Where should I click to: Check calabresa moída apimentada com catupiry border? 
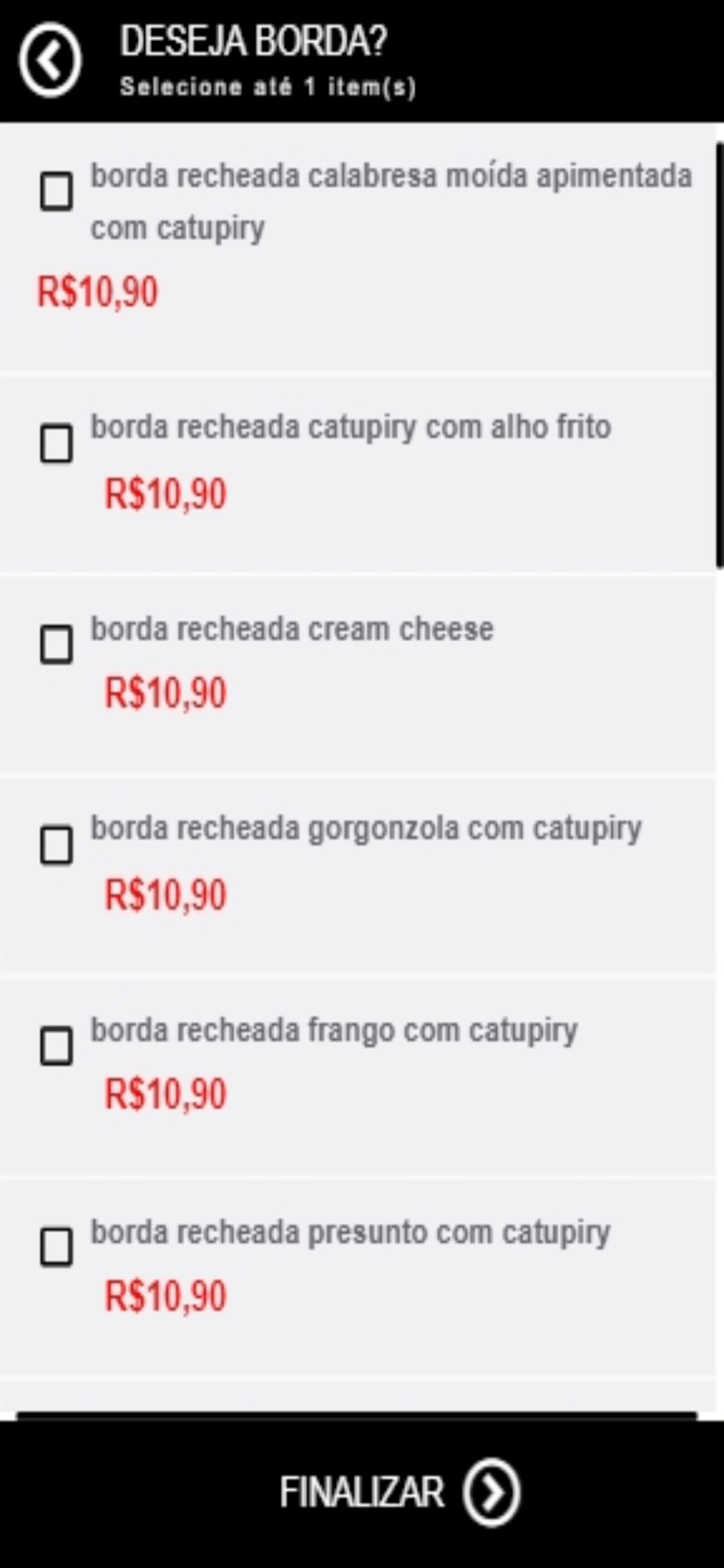[x=56, y=191]
